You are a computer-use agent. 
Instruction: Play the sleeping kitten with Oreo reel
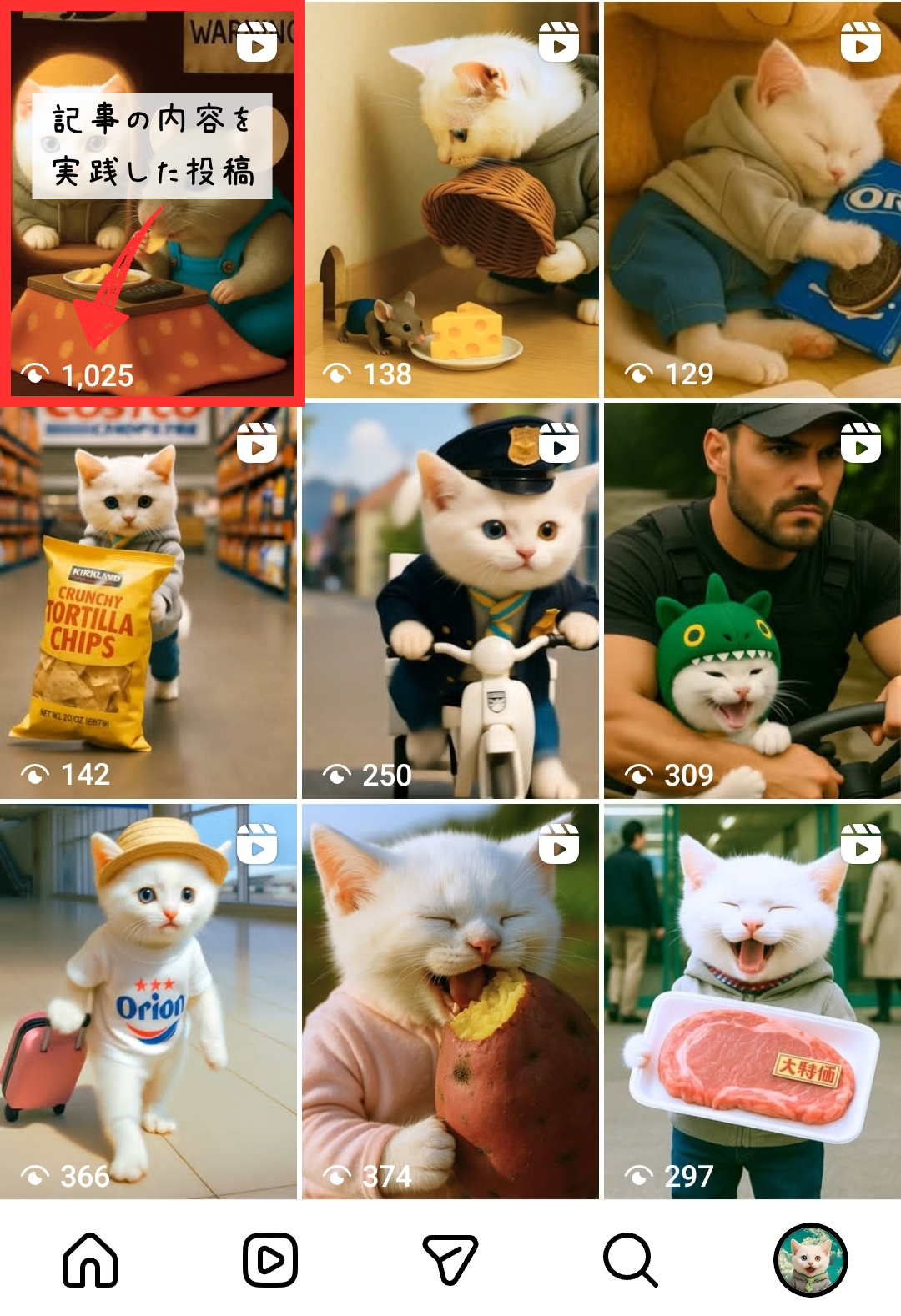[x=753, y=200]
